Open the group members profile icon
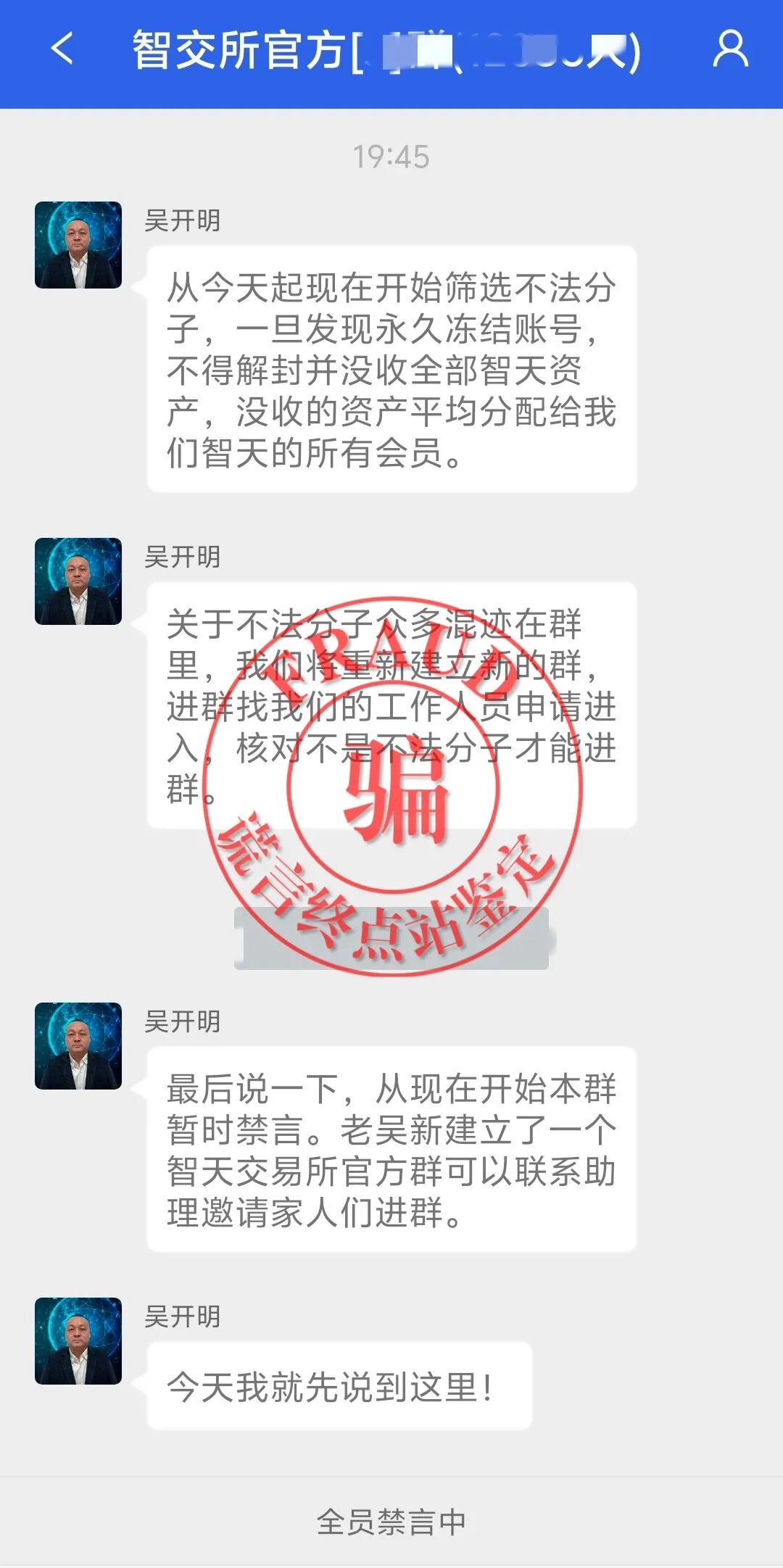783x1568 pixels. click(x=730, y=49)
